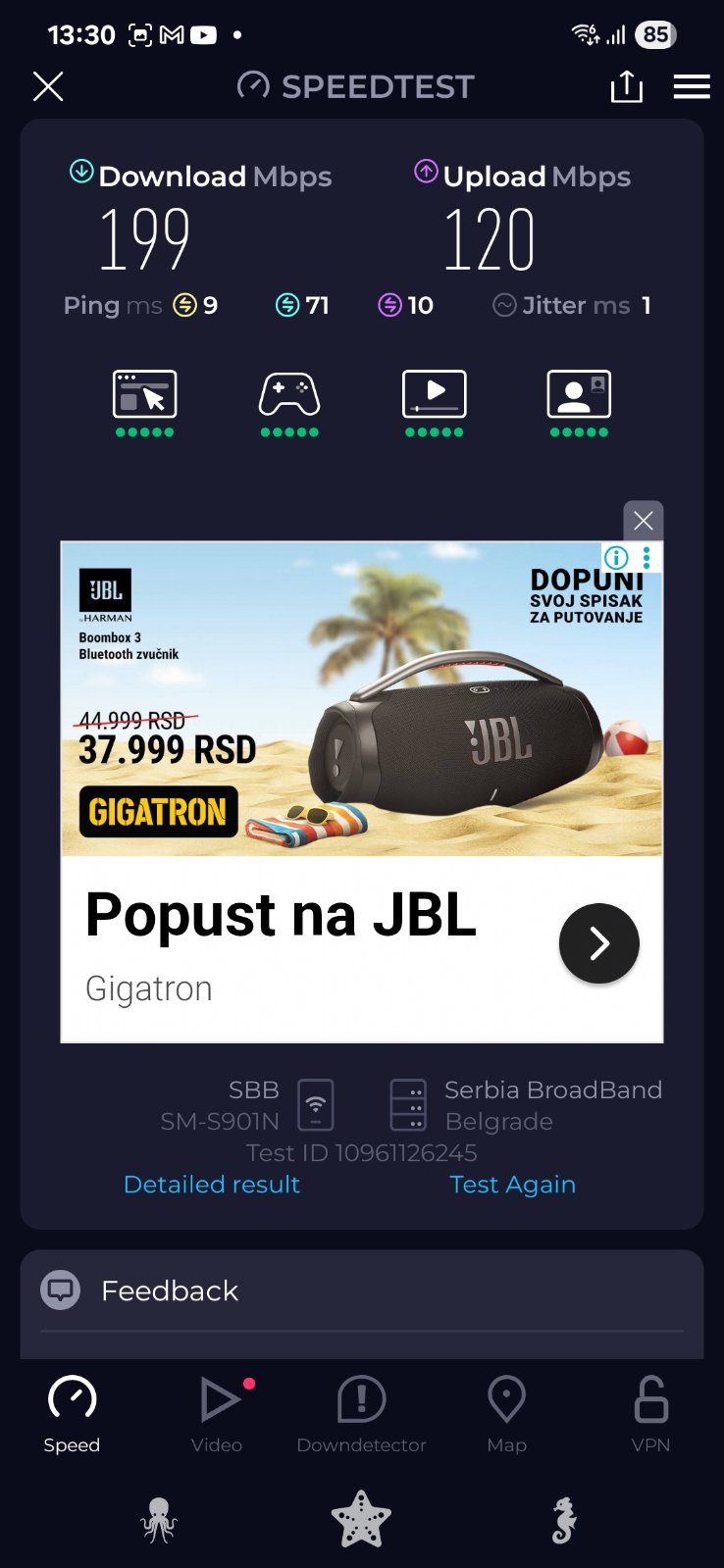Open the hamburger menu
This screenshot has width=724, height=1568.
[692, 86]
